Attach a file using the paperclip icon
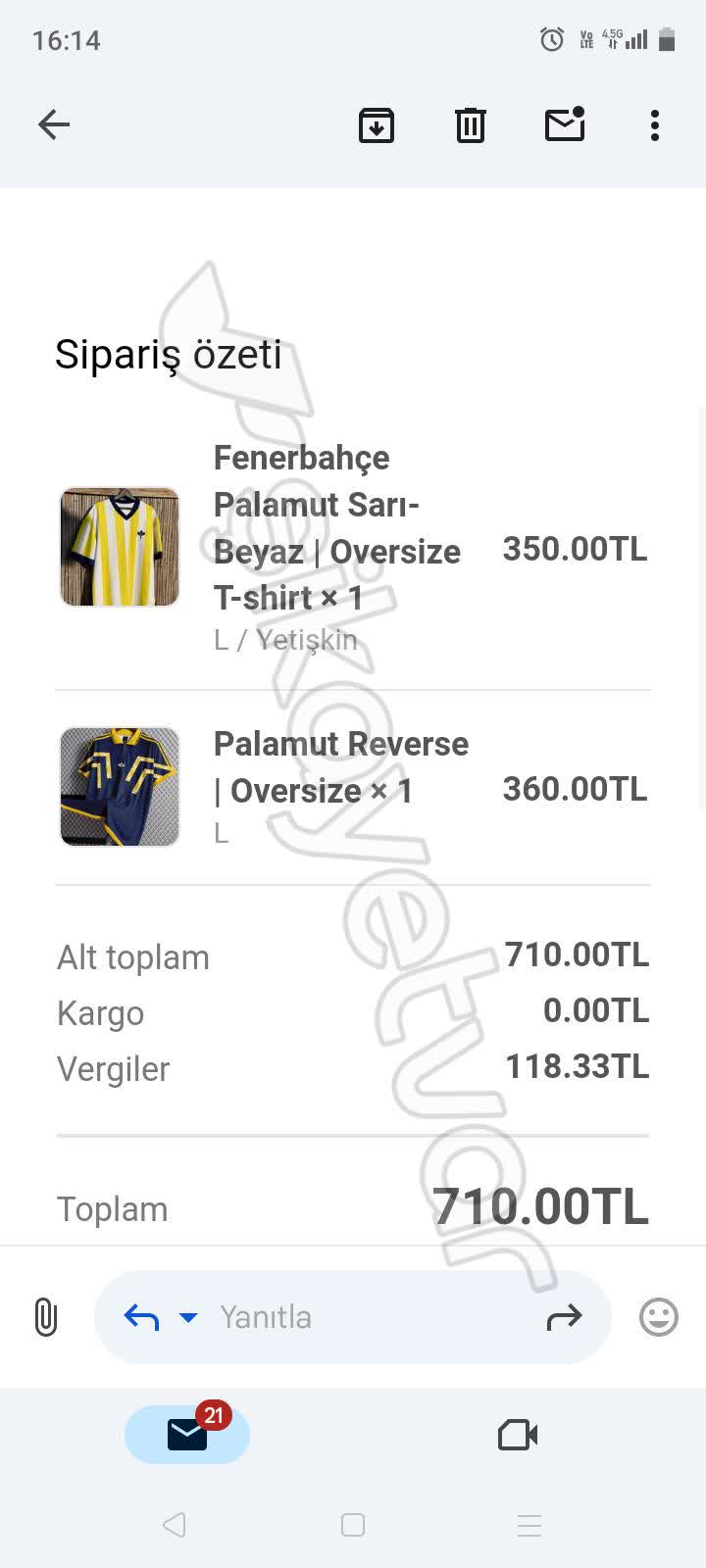 [45, 1317]
